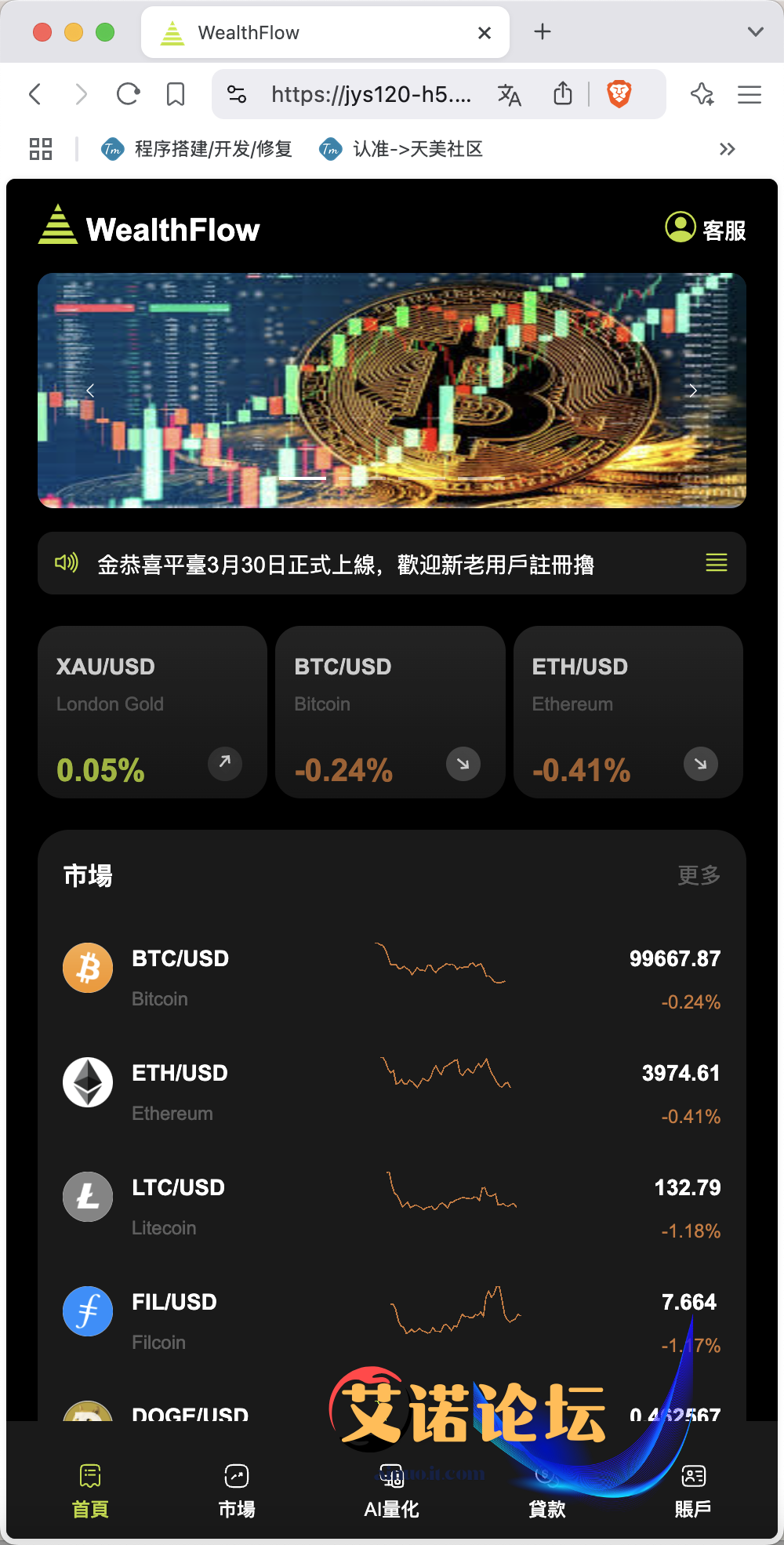Switch to the 市場 tab
The height and width of the screenshot is (1545, 784).
coord(236,1490)
